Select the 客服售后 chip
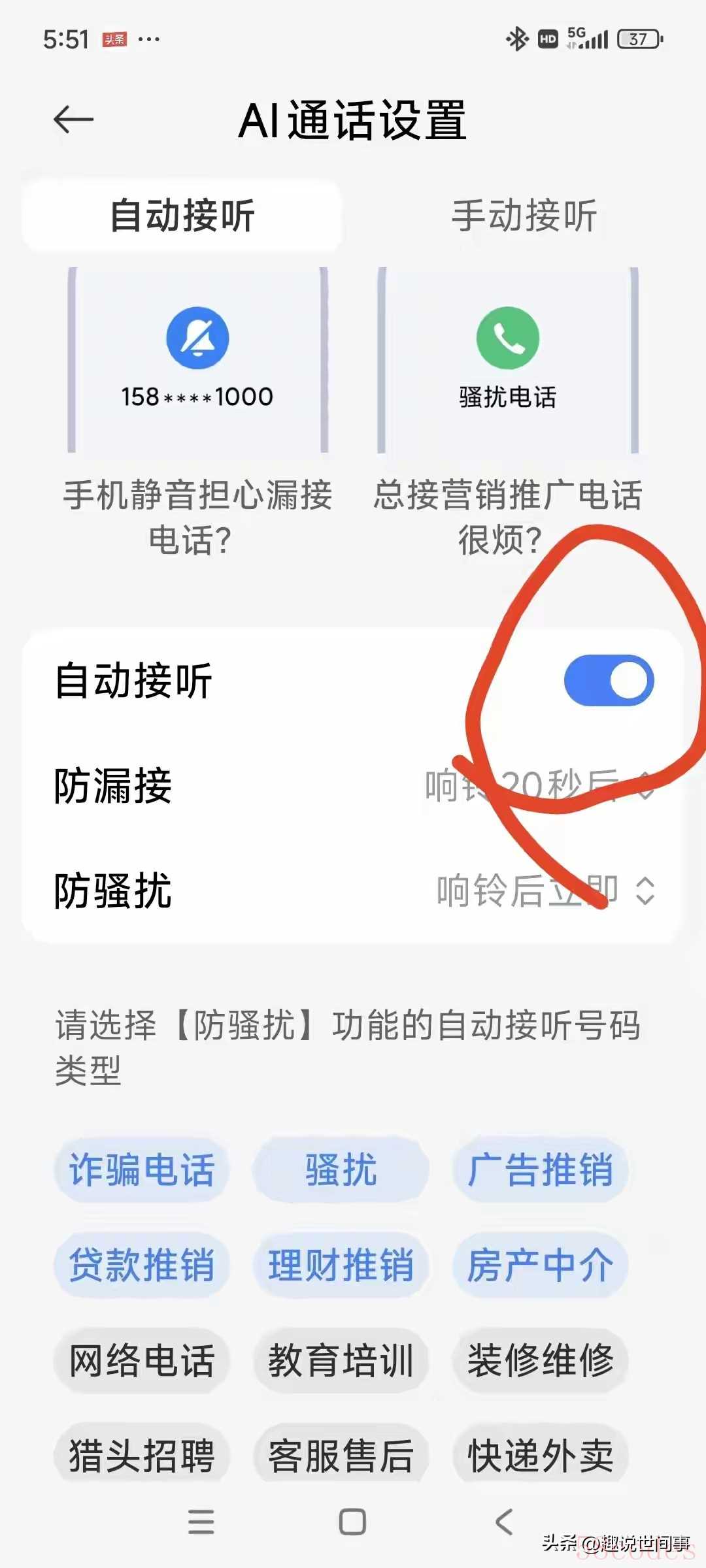Viewport: 706px width, 1568px height. point(341,1456)
